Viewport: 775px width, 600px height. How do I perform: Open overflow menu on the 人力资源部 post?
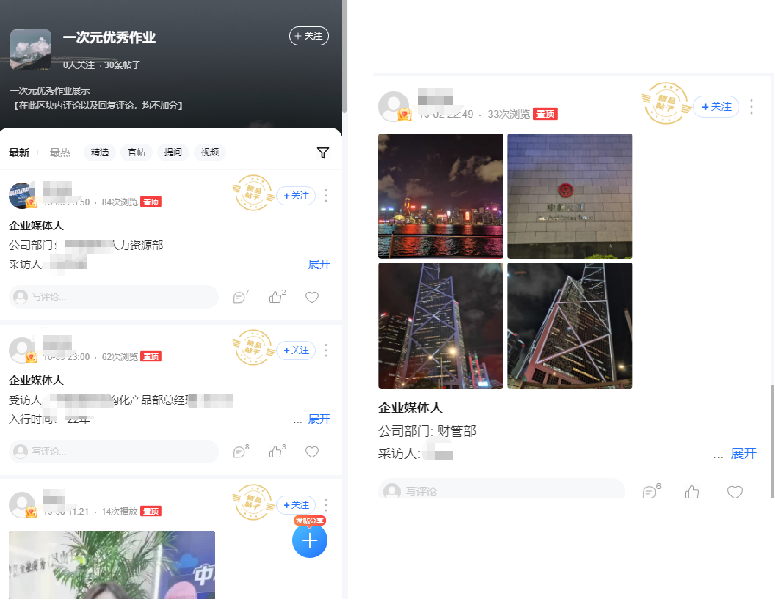click(x=326, y=195)
